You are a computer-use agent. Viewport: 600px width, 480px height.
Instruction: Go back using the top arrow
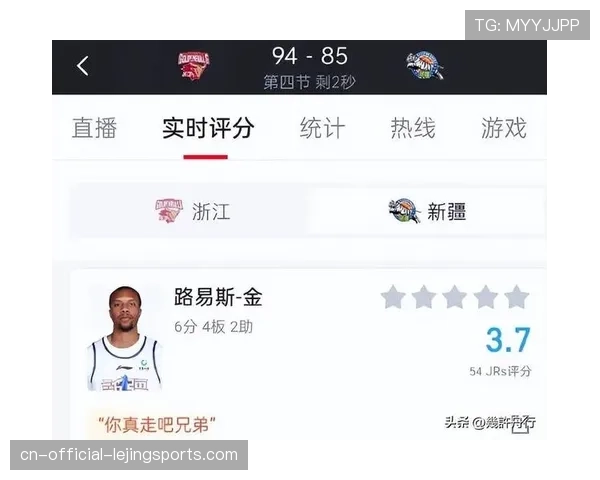click(83, 66)
